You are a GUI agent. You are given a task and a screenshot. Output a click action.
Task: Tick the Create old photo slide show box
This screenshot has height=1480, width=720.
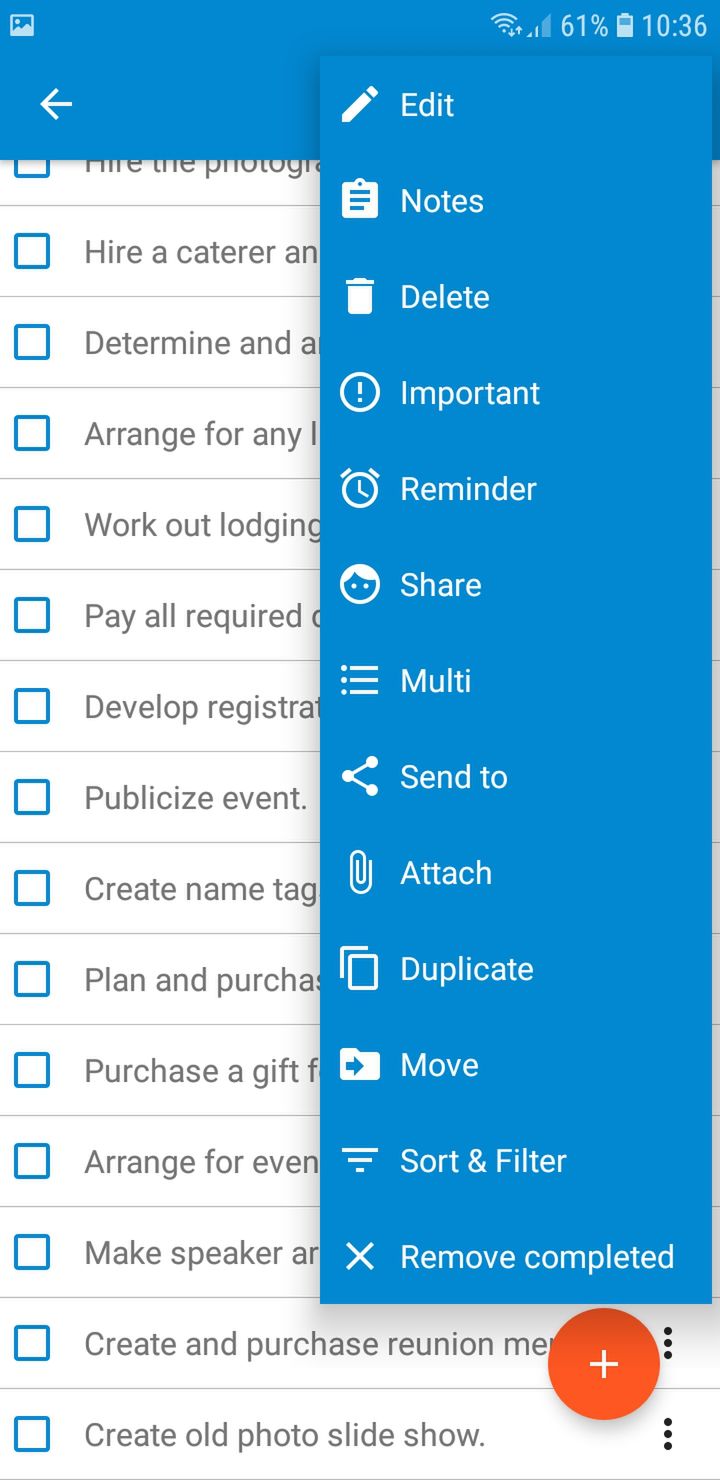tap(32, 1434)
